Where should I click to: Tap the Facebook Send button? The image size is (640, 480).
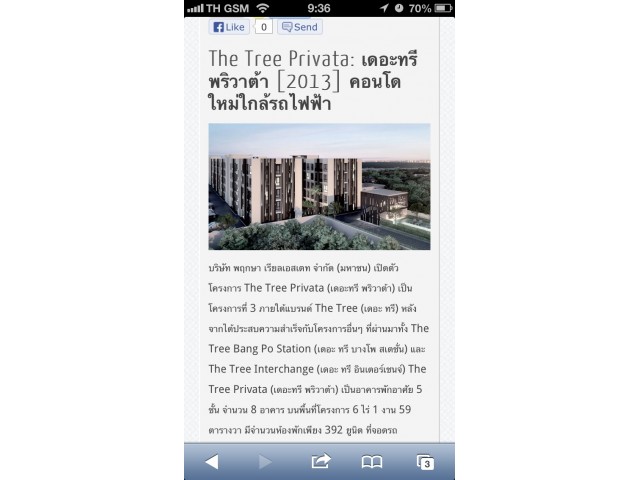[300, 27]
